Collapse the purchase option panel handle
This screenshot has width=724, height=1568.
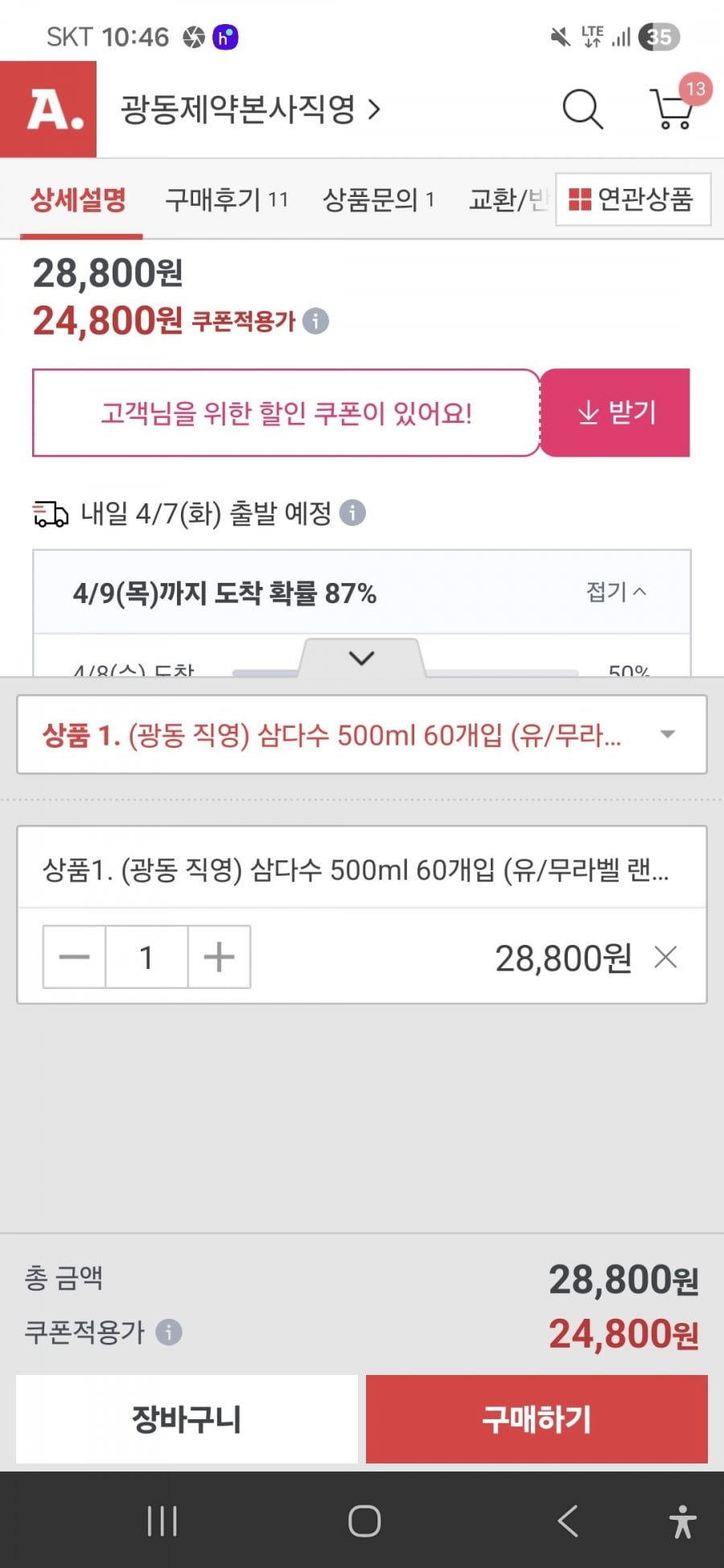362,659
